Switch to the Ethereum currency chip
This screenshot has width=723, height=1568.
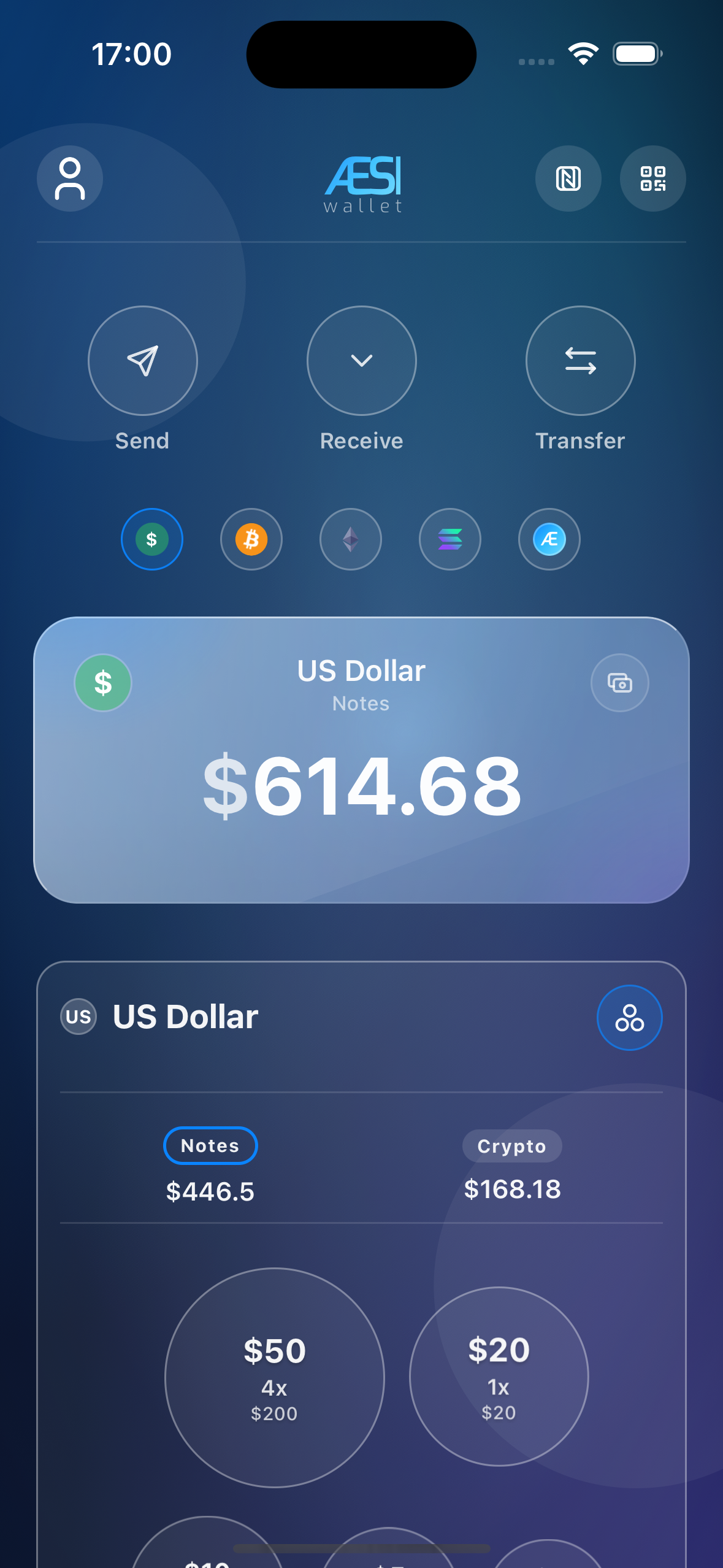(351, 539)
